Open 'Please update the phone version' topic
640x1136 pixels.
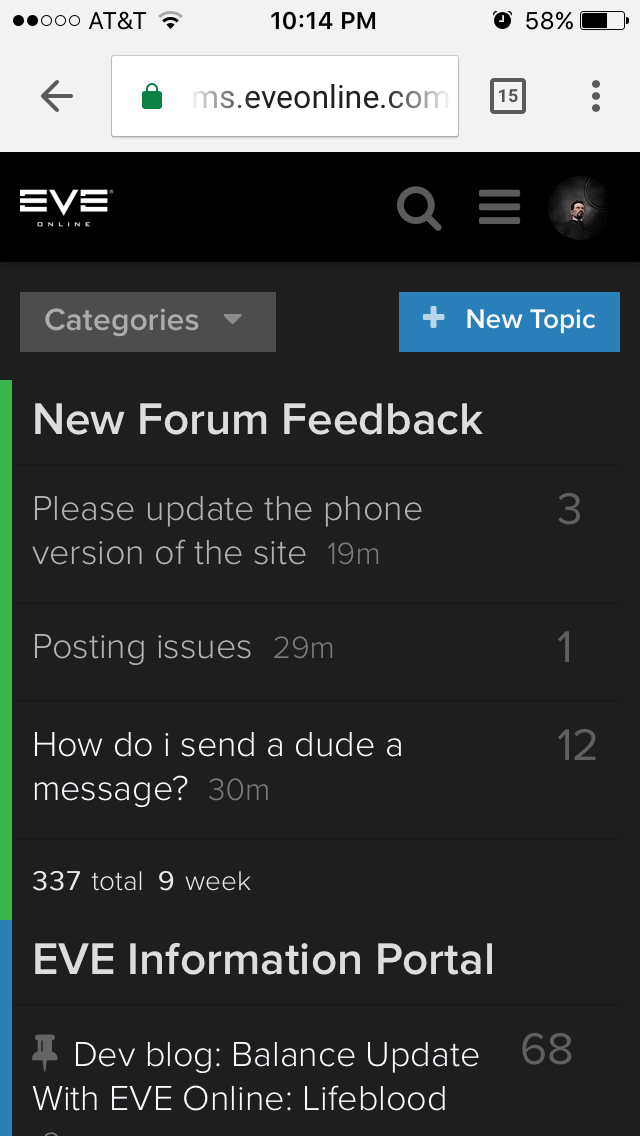(x=228, y=531)
